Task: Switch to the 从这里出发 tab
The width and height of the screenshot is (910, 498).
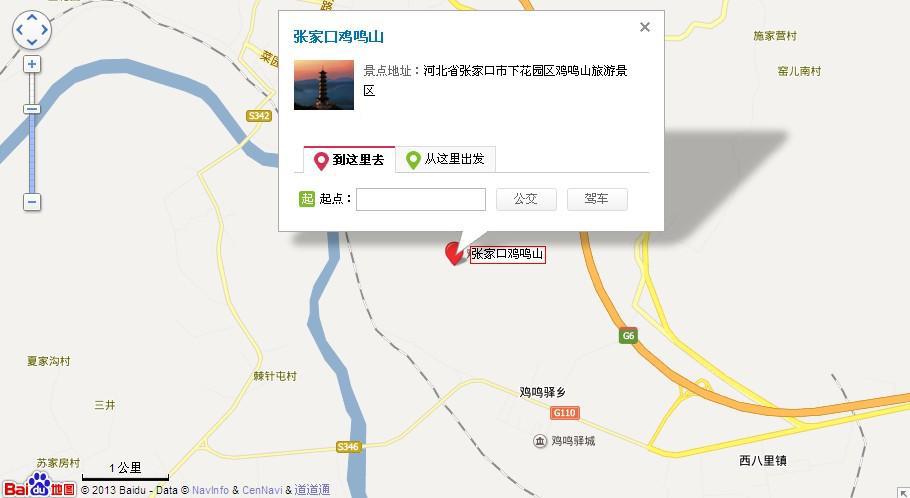Action: coord(445,159)
